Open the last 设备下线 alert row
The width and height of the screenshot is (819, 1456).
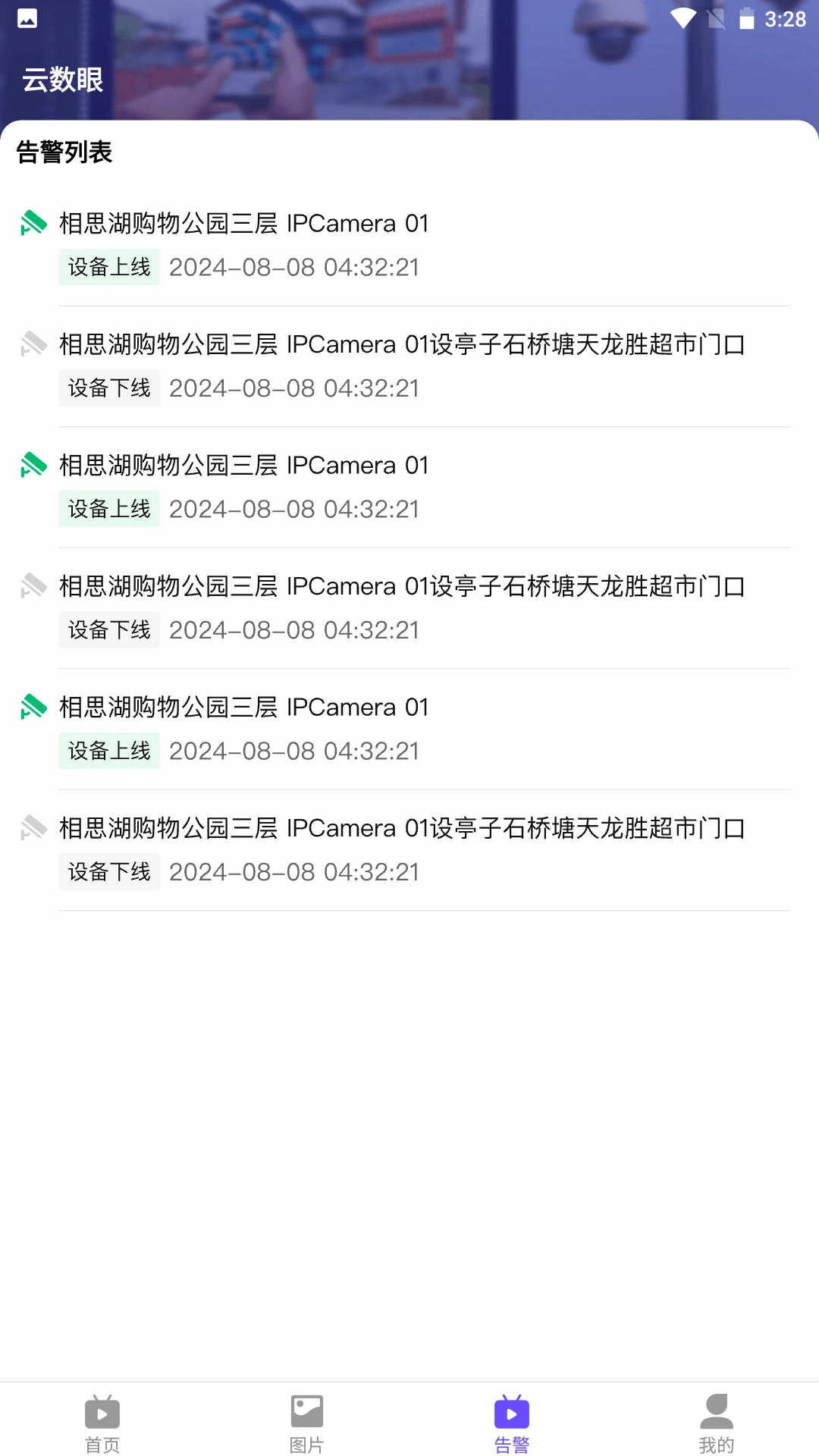[x=409, y=849]
